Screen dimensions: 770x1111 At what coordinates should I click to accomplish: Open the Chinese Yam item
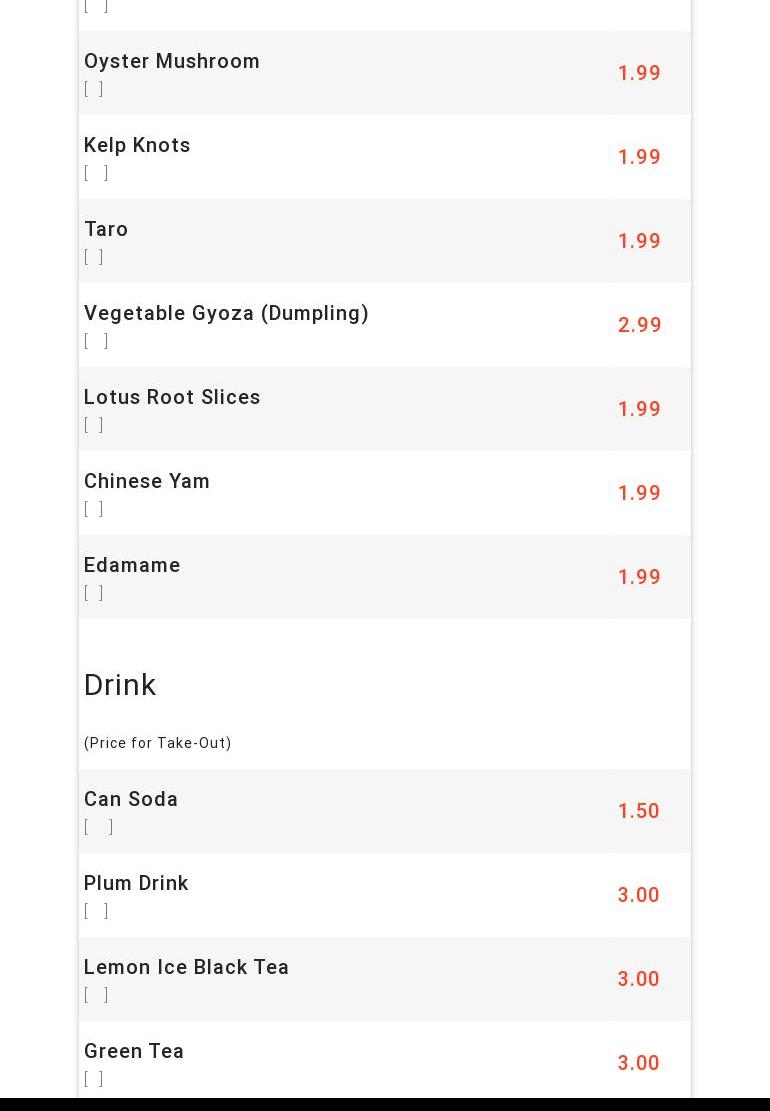pos(147,482)
